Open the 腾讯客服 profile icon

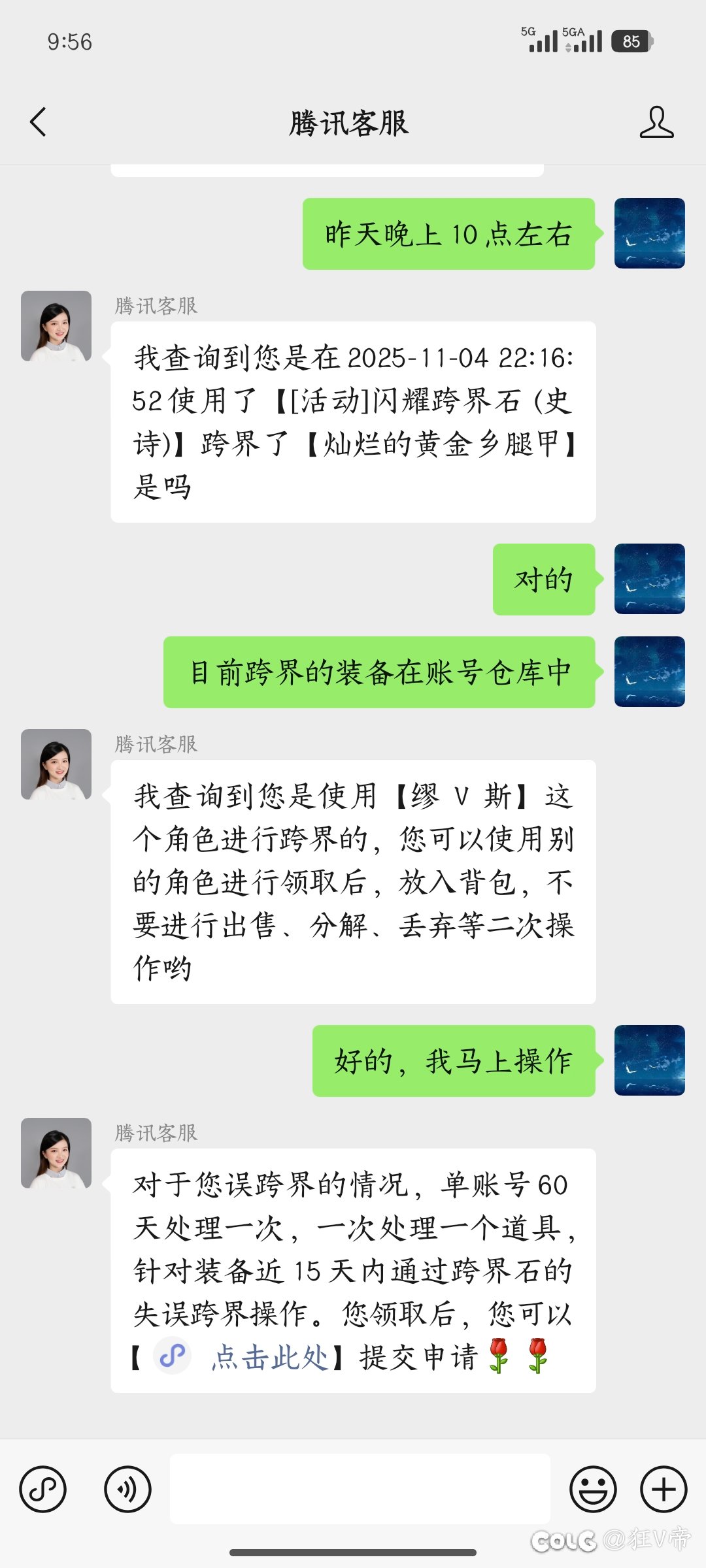coord(656,122)
